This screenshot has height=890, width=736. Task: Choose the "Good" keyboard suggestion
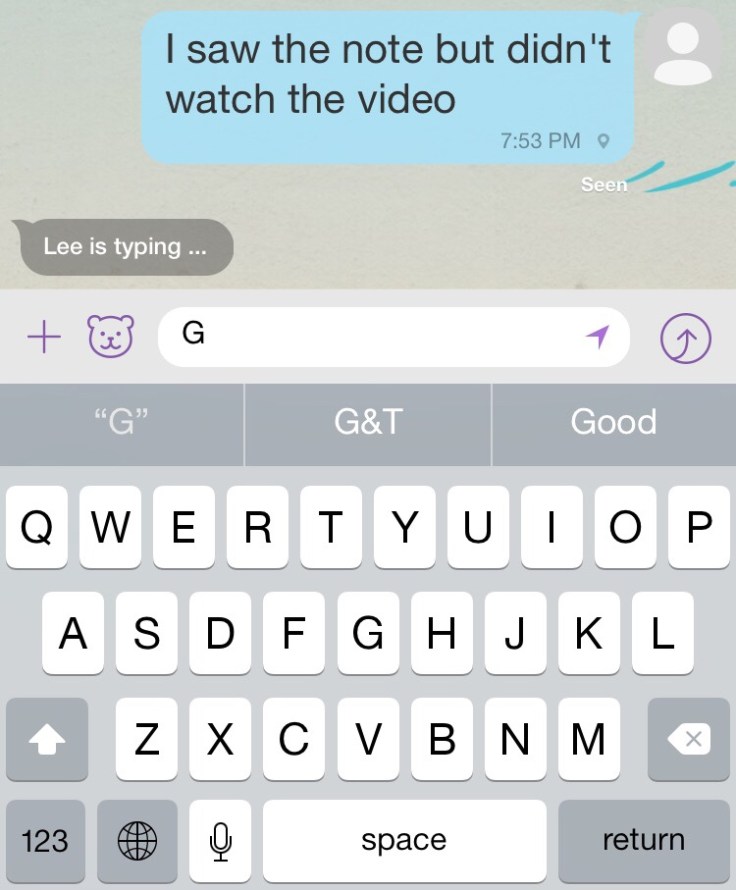(x=613, y=422)
